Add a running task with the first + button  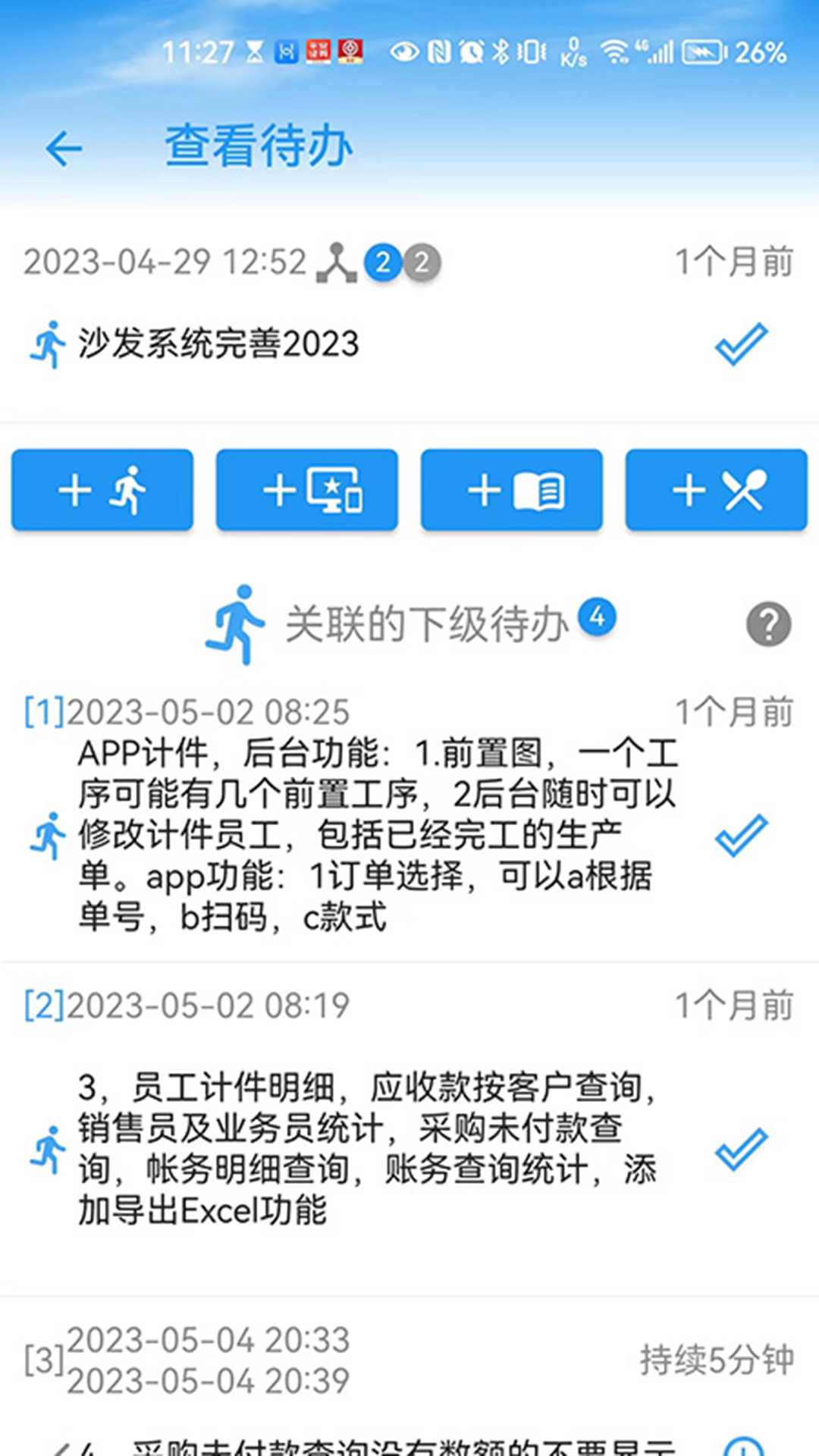(102, 489)
